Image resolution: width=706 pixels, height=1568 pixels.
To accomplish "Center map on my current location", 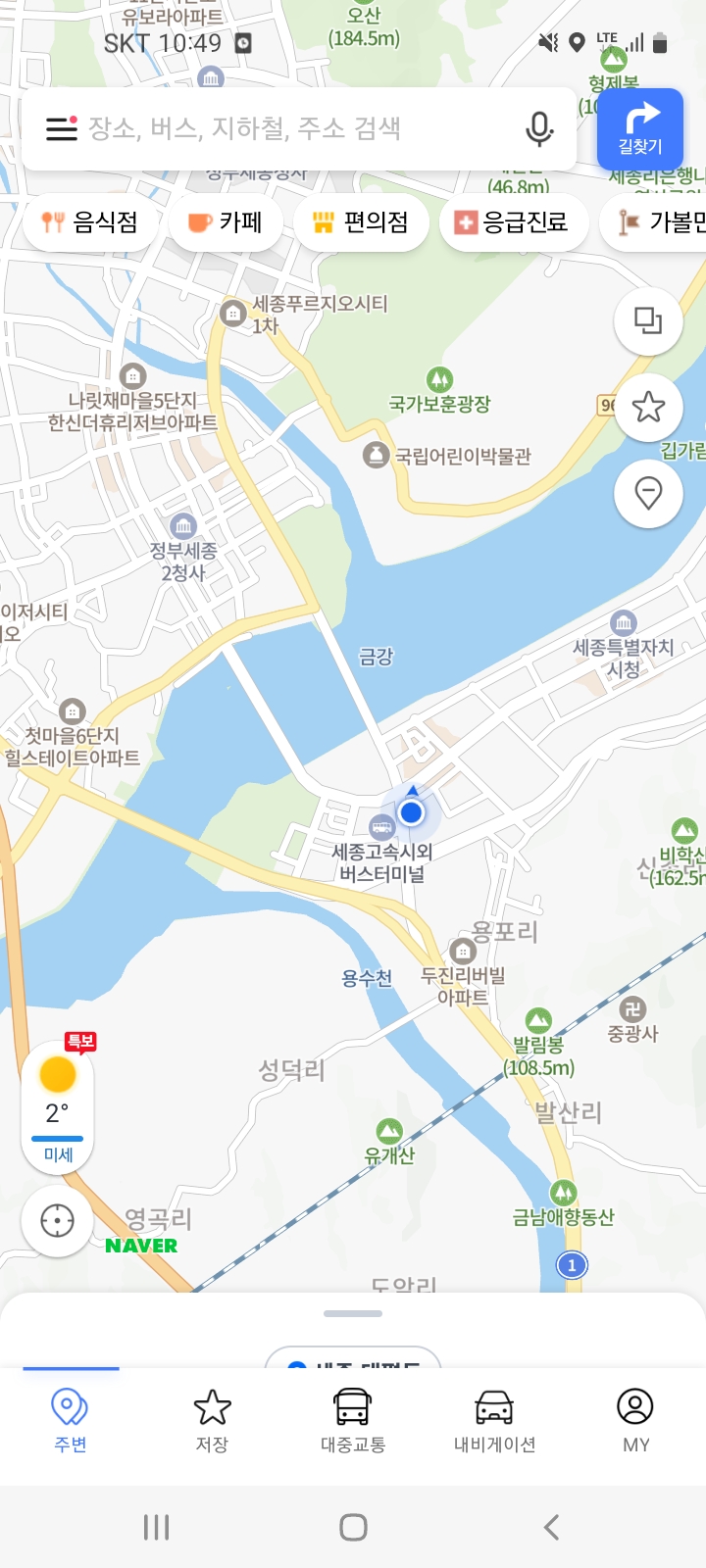I will (58, 1221).
